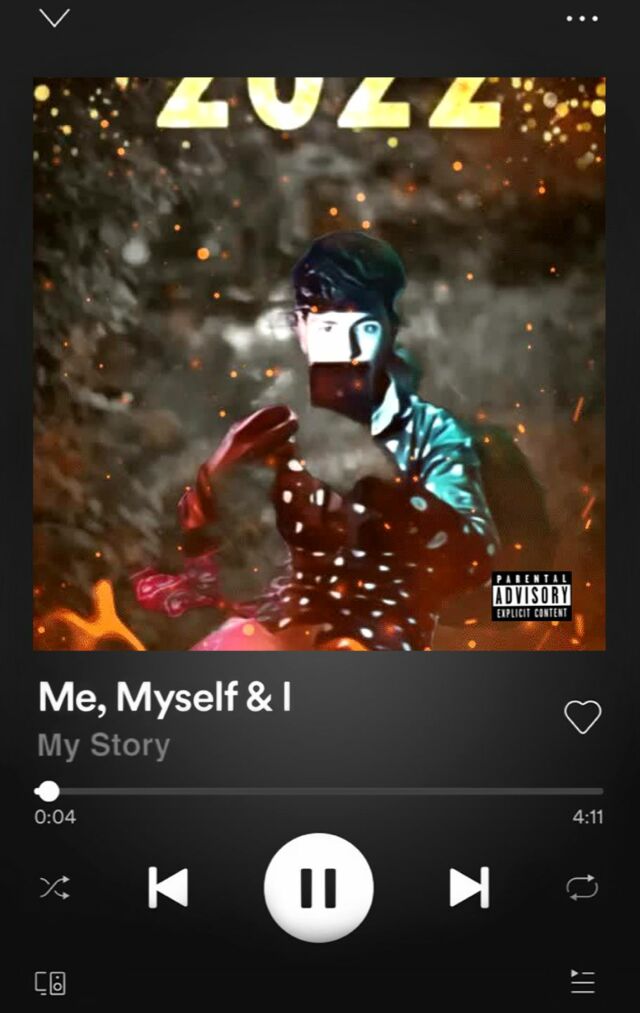Open the connect to a device menu
Screen dimensions: 640x1013
(50, 983)
